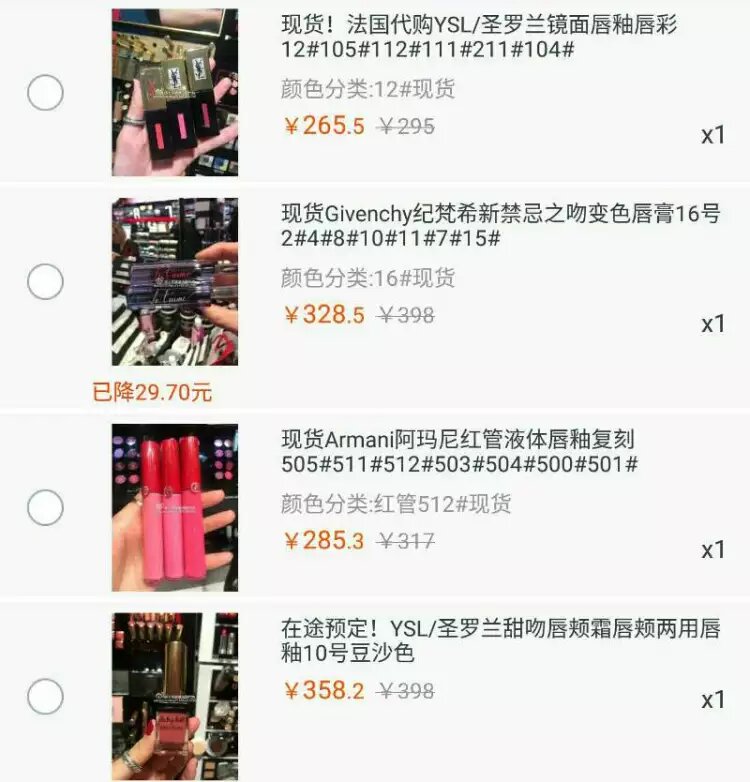This screenshot has height=782, width=750.
Task: Select the Armani 红管 lip glaze item
Action: click(x=45, y=508)
